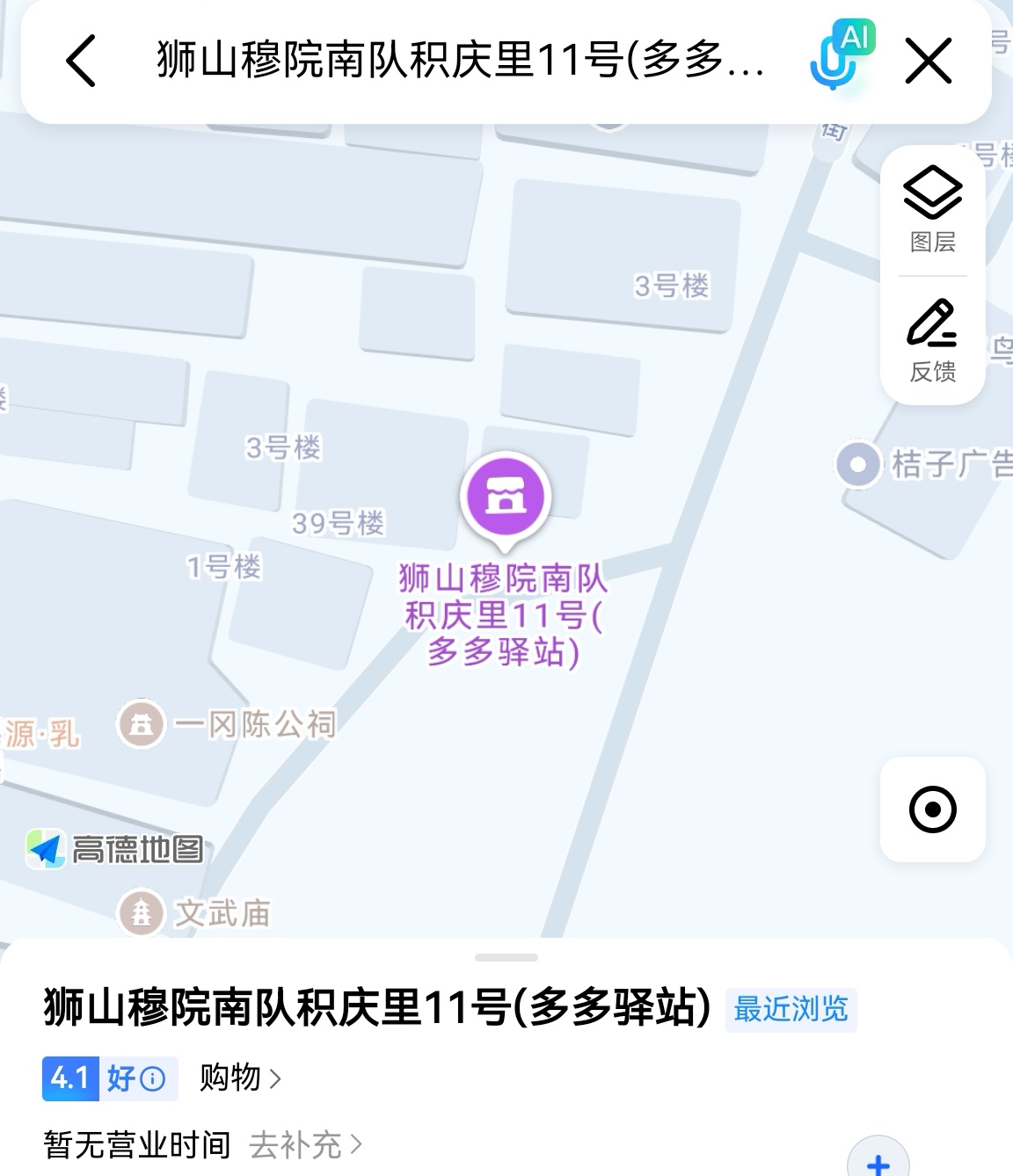Recenter the map on current location
This screenshot has height=1176, width=1013.
[x=932, y=810]
